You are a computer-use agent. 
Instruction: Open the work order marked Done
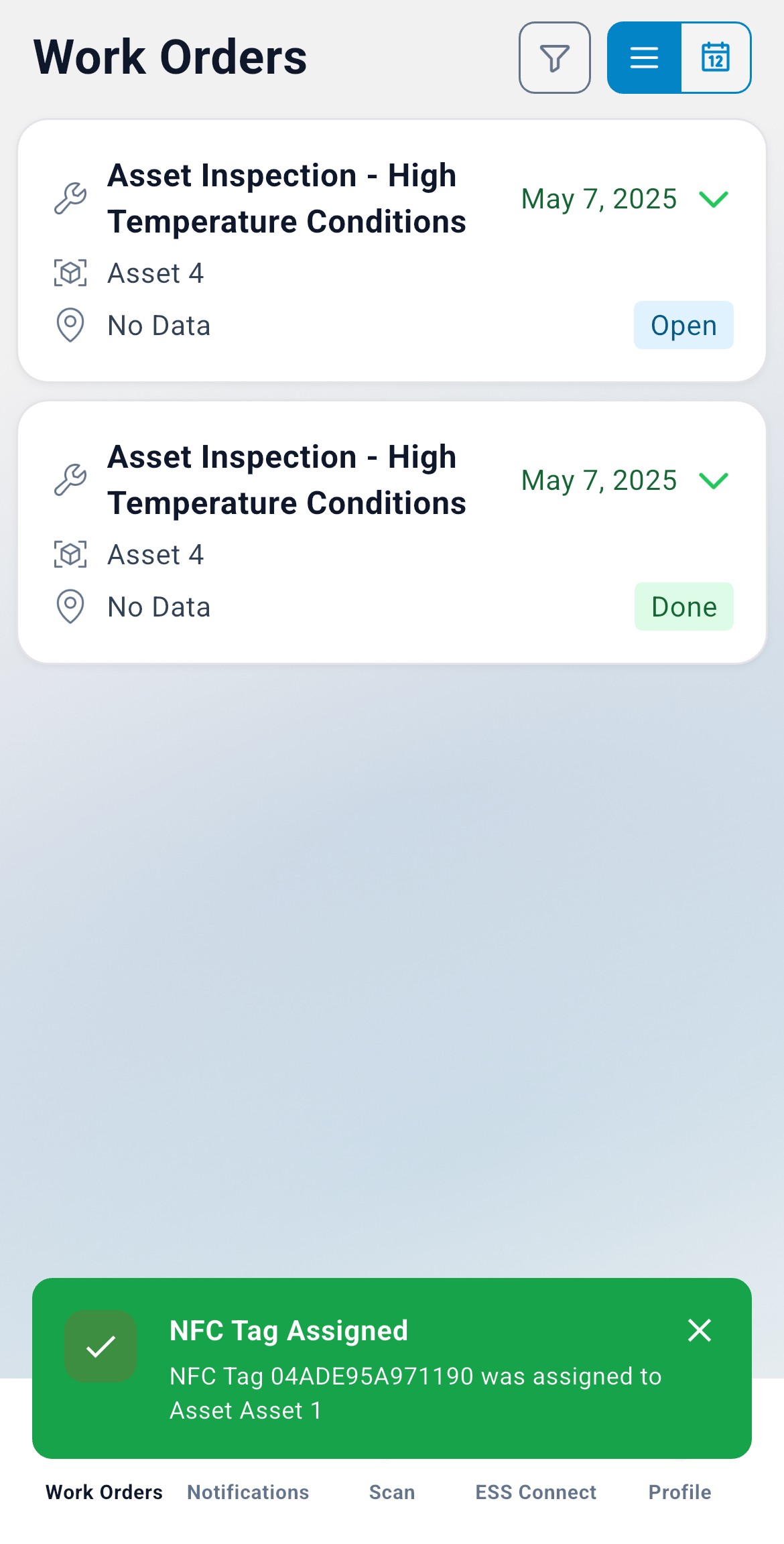coord(392,532)
